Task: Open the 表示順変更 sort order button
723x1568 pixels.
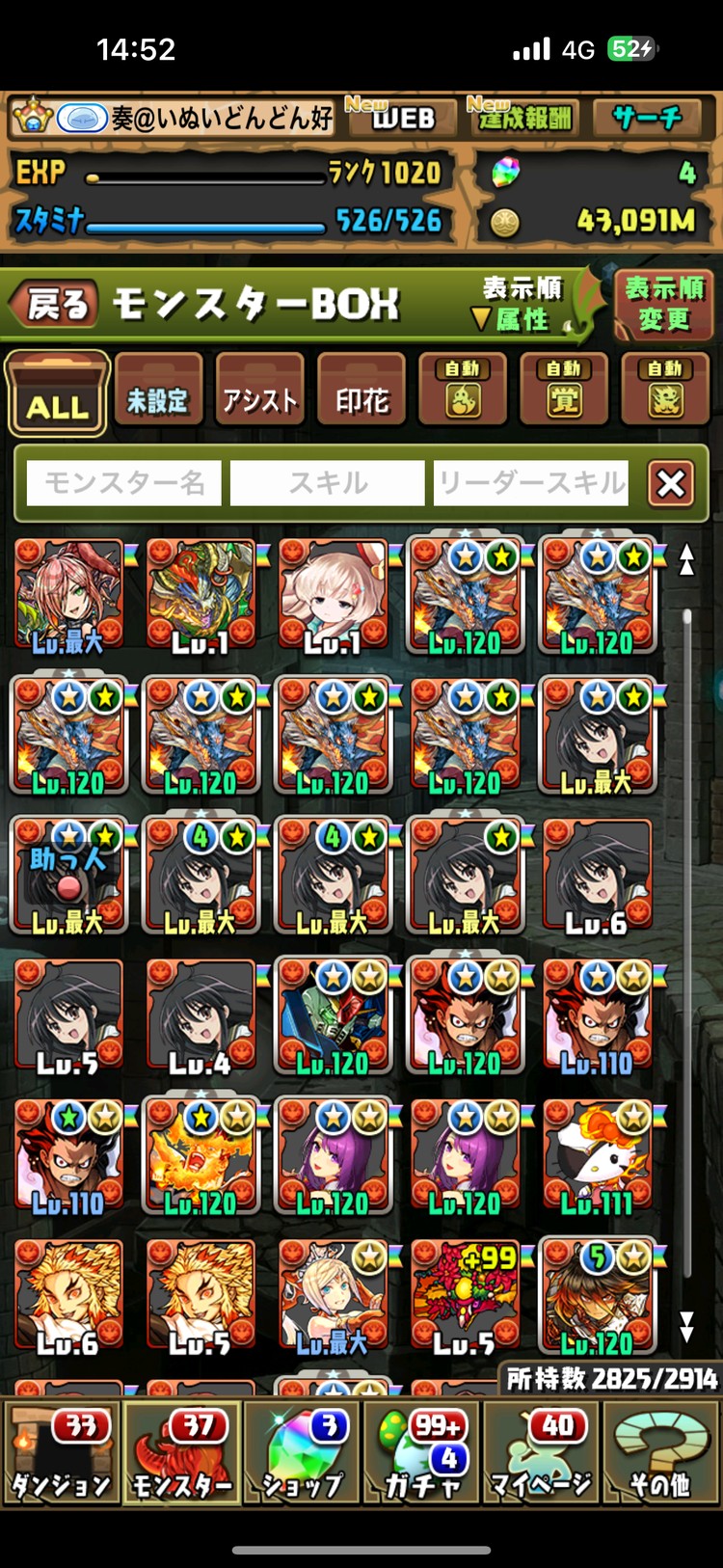Action: [663, 303]
